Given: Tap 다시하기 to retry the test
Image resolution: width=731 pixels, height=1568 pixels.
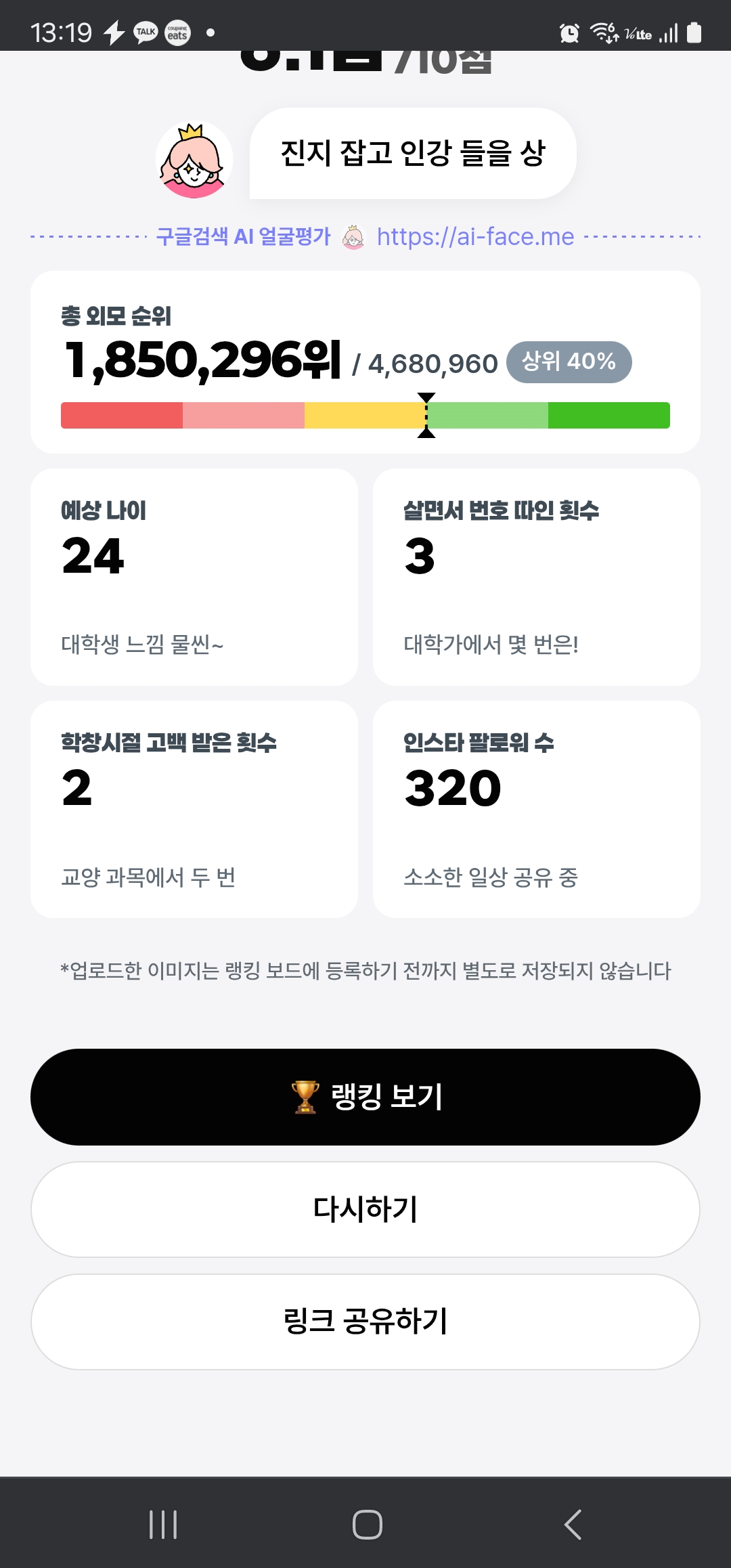Looking at the screenshot, I should click(x=365, y=1209).
